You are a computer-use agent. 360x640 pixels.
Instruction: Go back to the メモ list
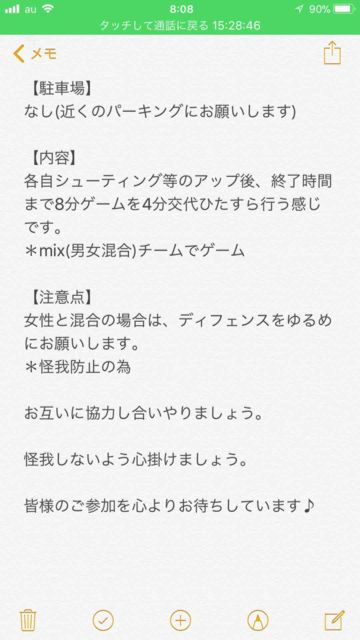tap(35, 54)
